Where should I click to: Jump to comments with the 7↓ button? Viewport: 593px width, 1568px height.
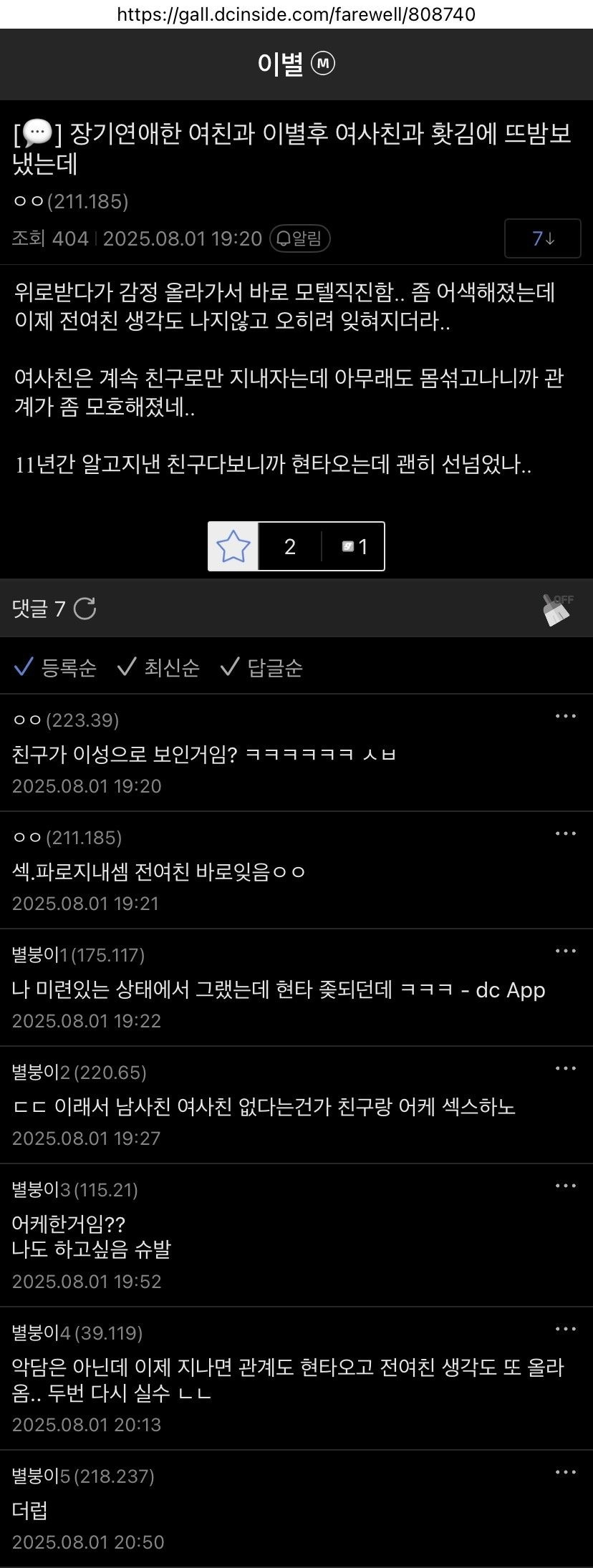click(542, 238)
